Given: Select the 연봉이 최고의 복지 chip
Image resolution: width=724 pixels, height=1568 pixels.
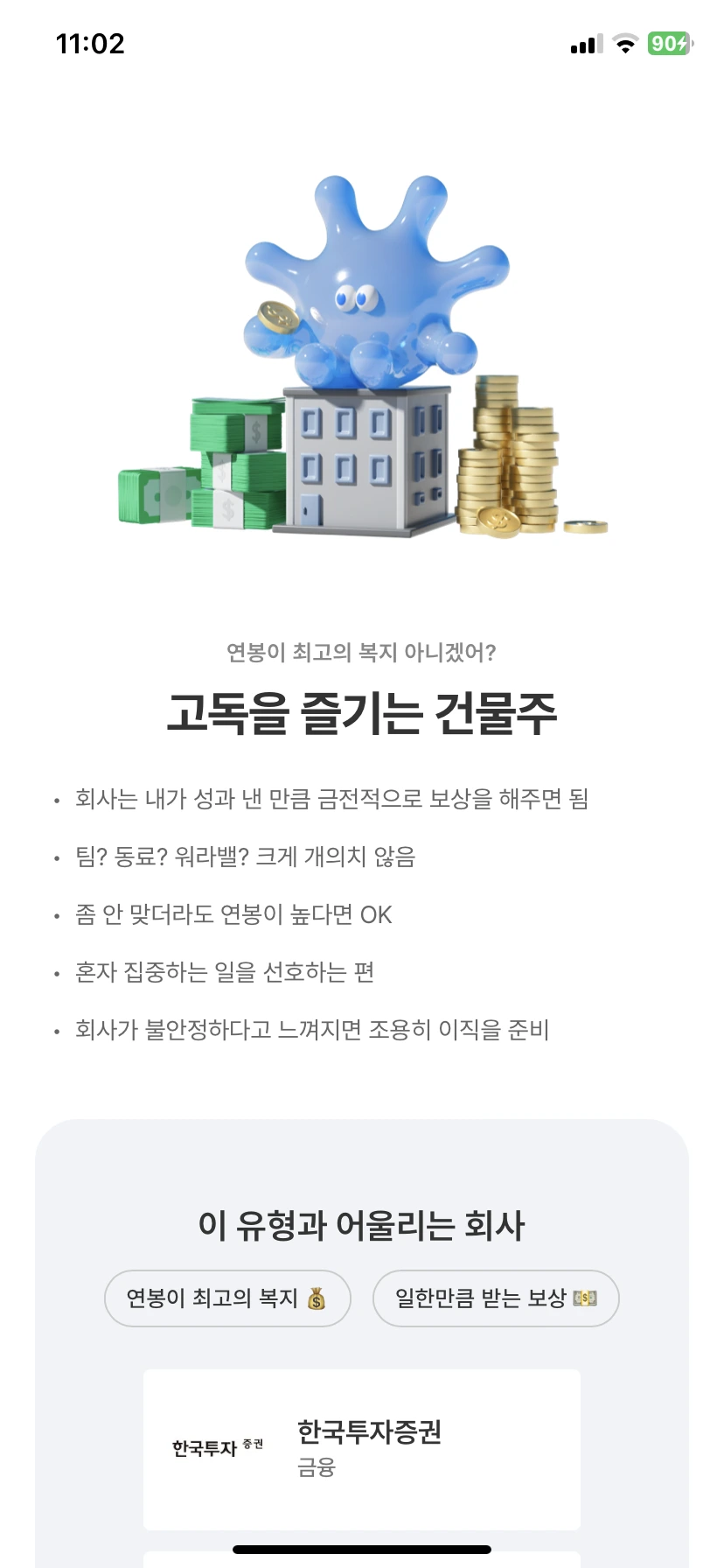Looking at the screenshot, I should click(227, 1298).
